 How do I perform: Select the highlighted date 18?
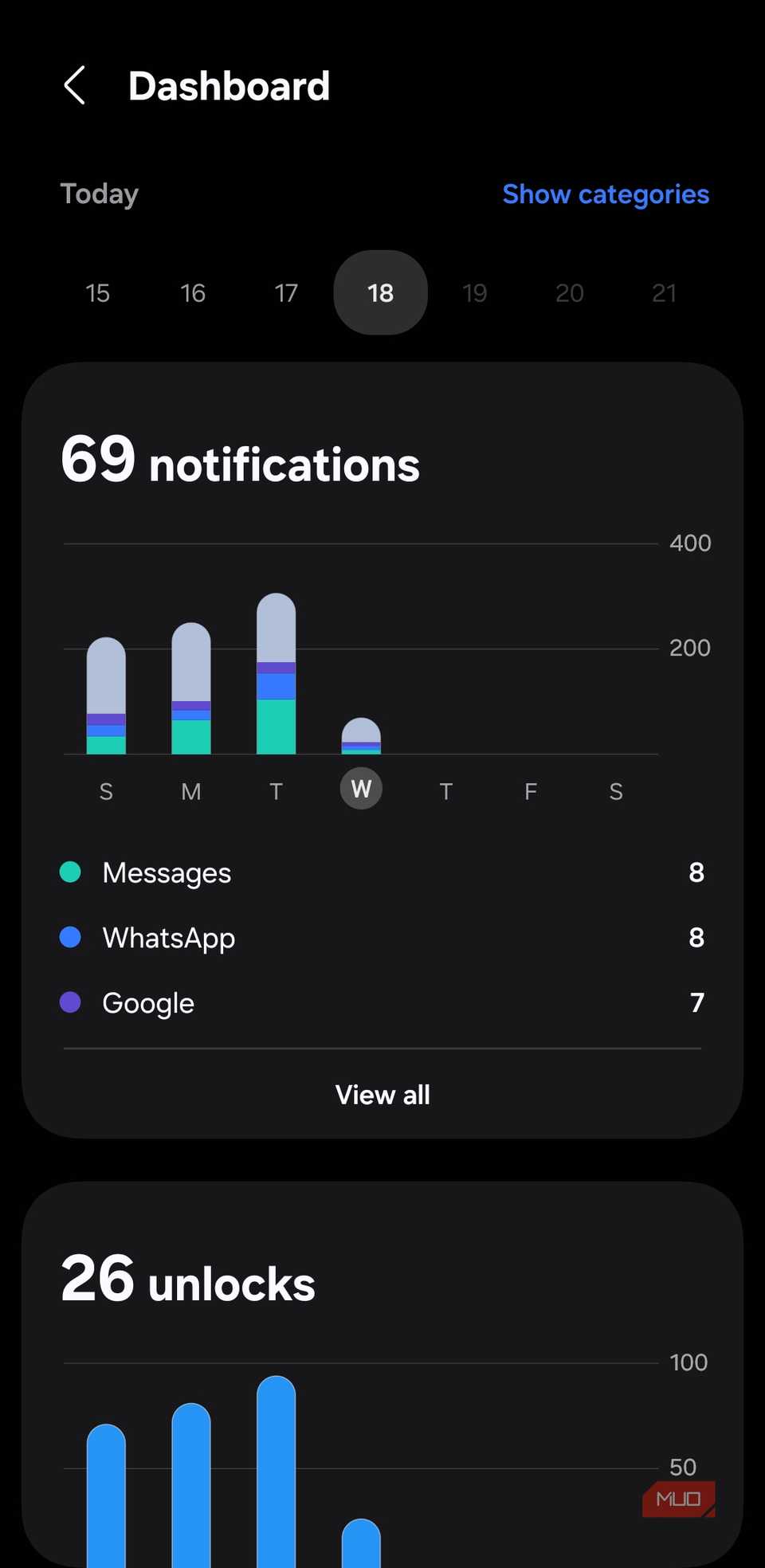(x=380, y=292)
